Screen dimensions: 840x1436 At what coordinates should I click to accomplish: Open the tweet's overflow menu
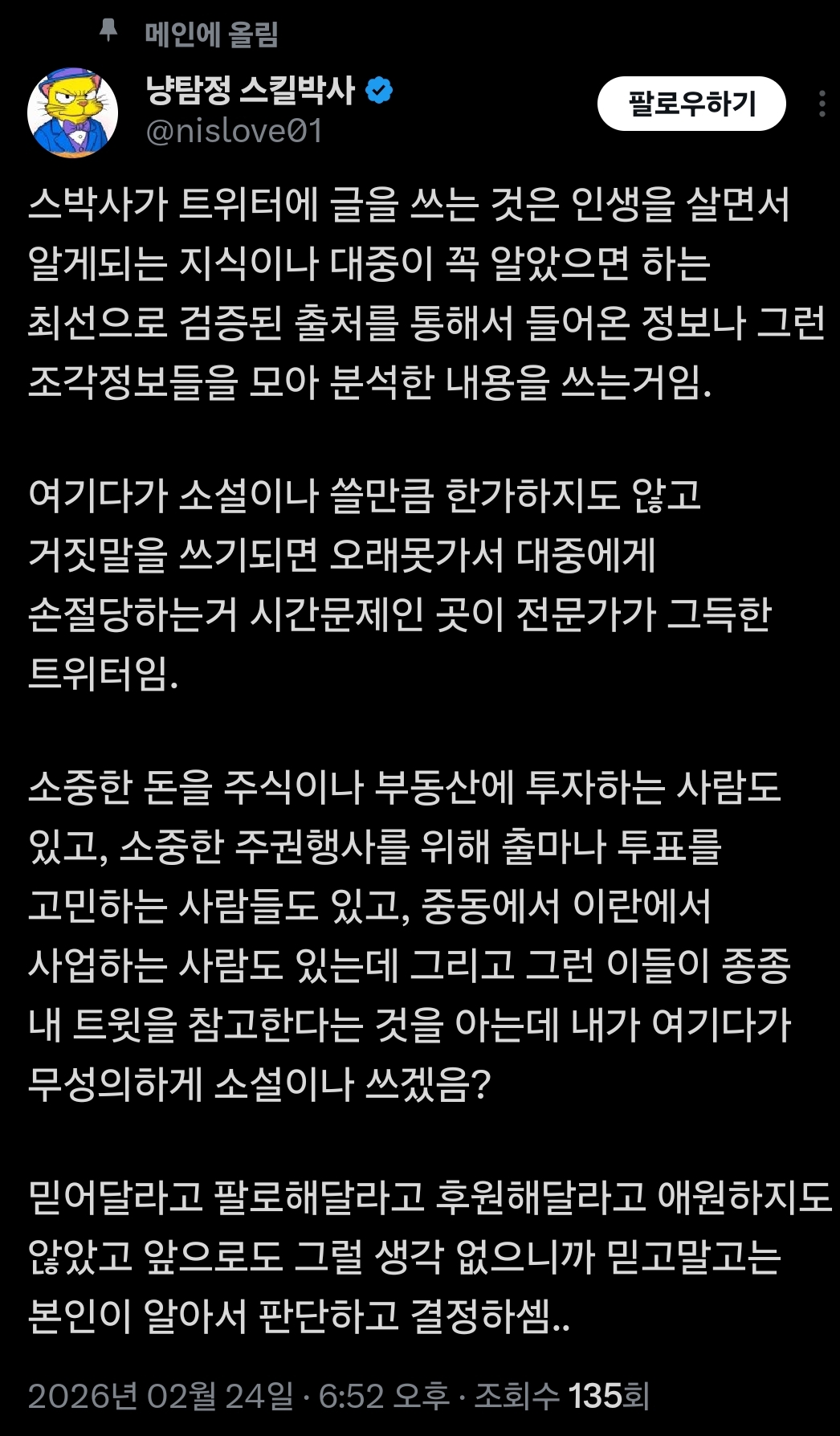(x=822, y=104)
